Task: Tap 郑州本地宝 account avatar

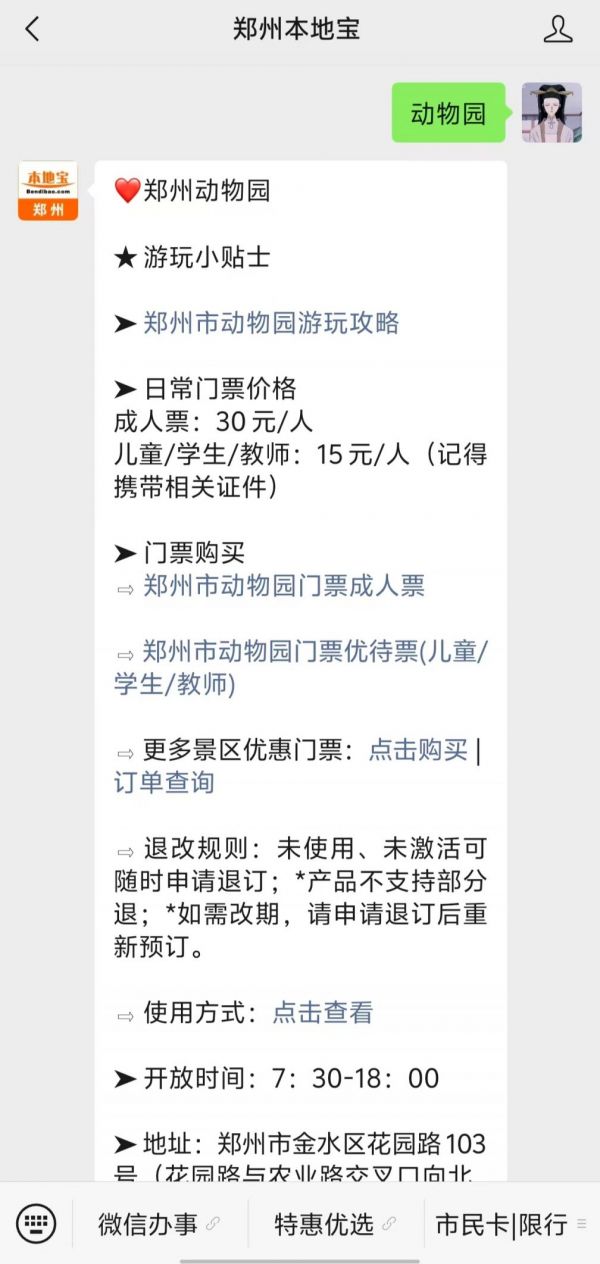Action: (48, 191)
